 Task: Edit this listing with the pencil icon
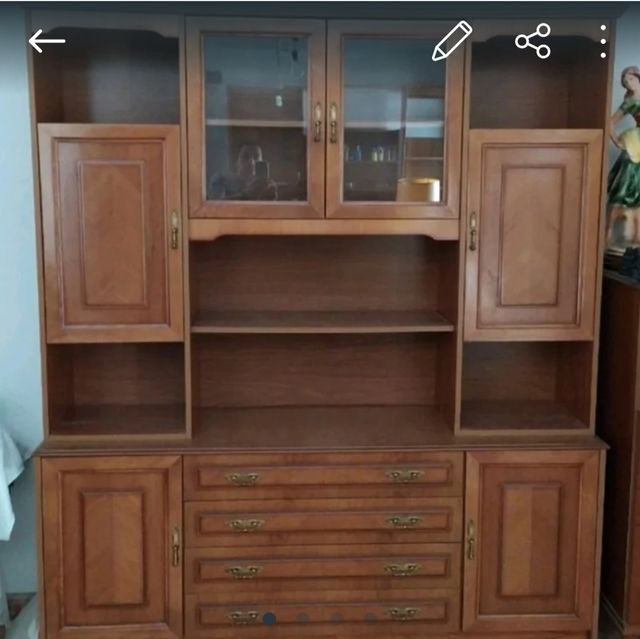click(x=452, y=41)
